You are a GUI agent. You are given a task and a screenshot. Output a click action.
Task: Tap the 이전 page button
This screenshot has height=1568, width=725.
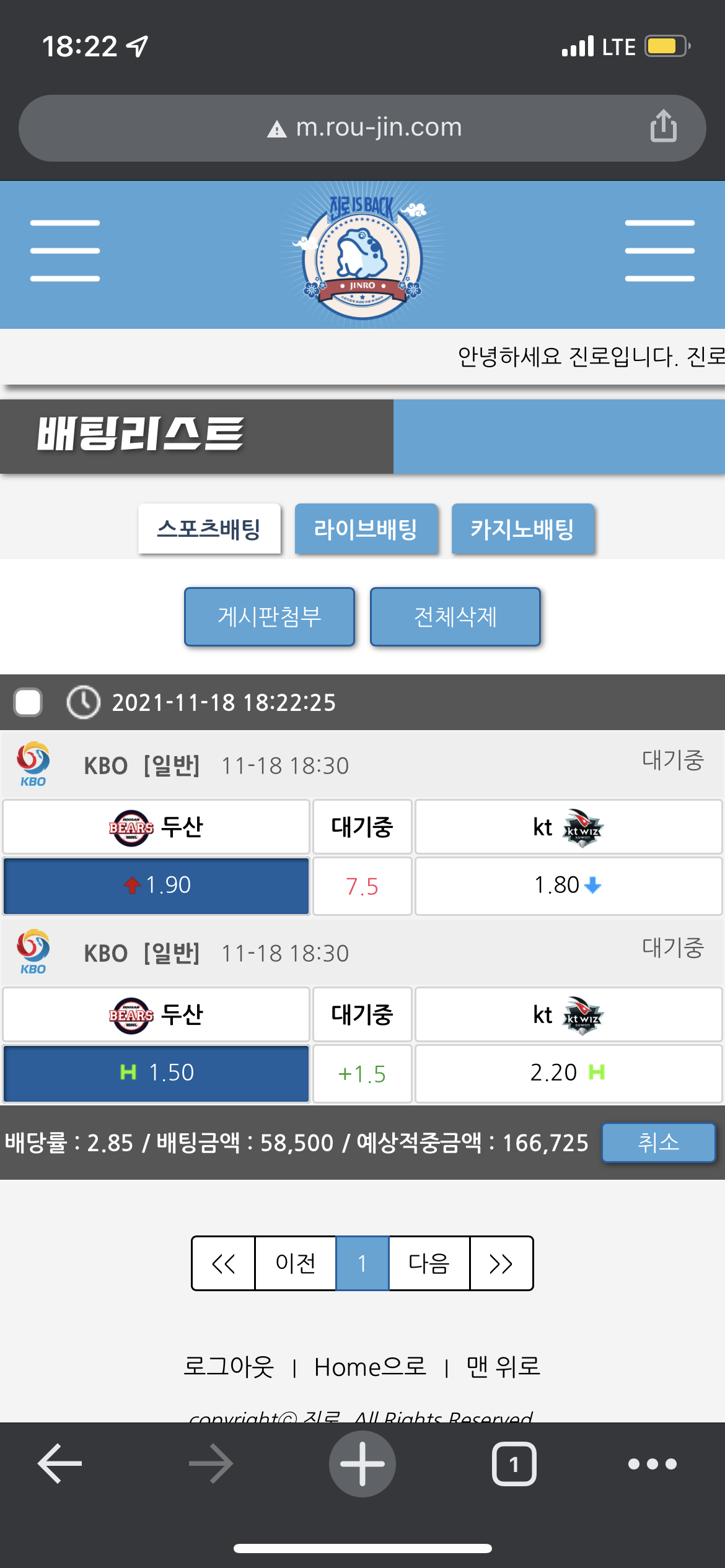296,1263
